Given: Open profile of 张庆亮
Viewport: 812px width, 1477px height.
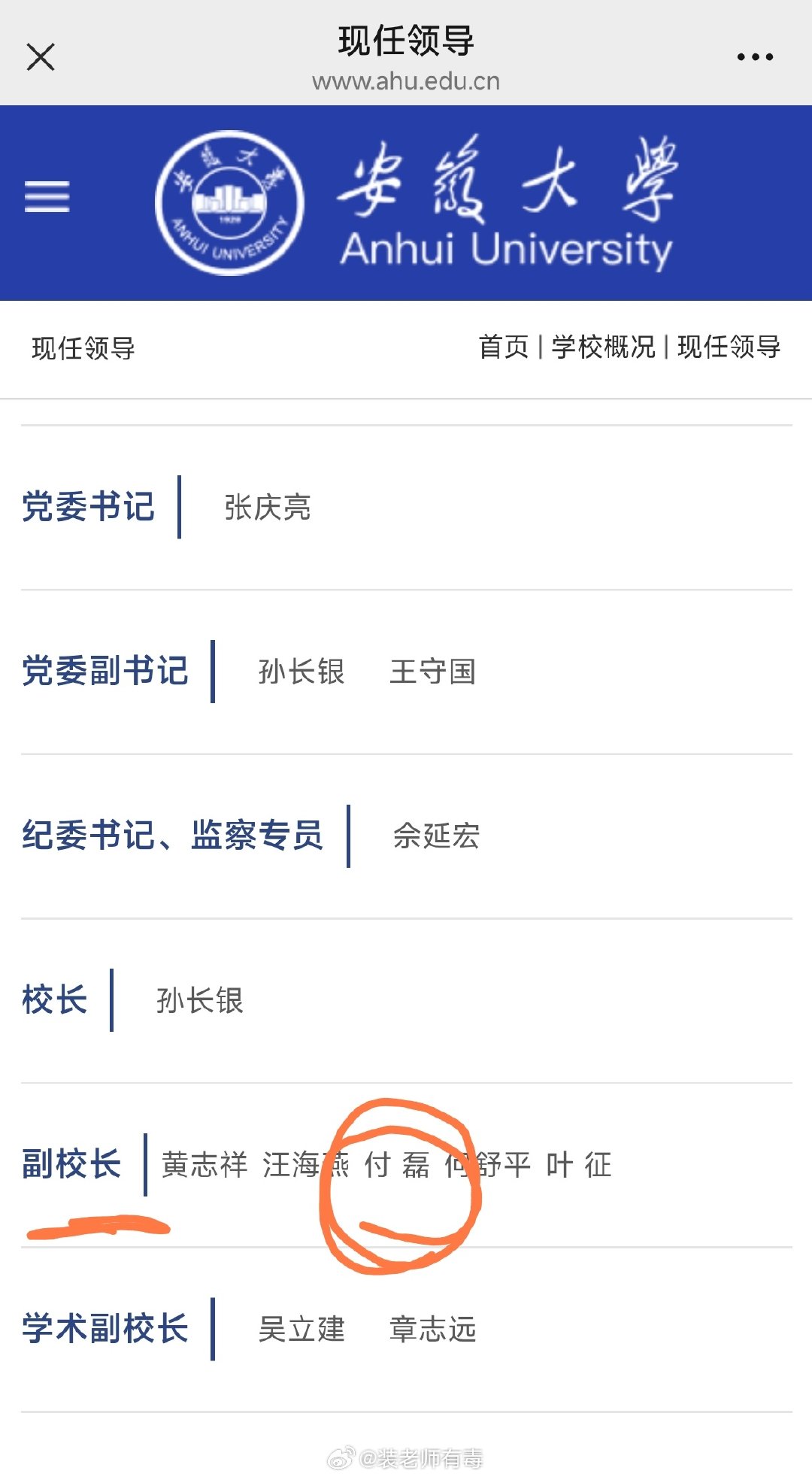Looking at the screenshot, I should 268,508.
